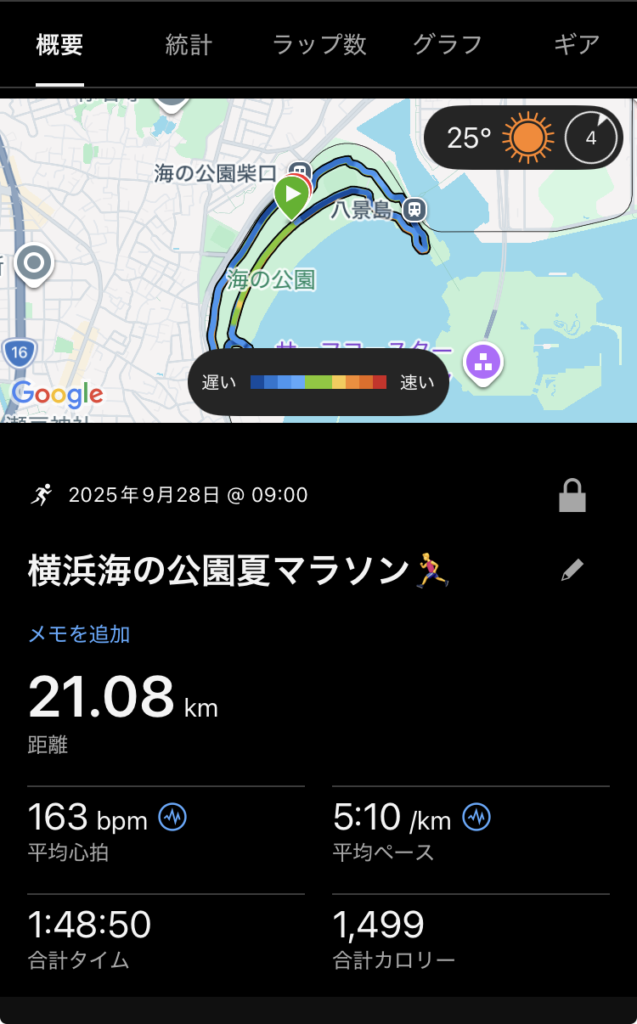Viewport: 637px width, 1024px height.
Task: Open the insight icon beside 163 bpm
Action: coord(173,818)
